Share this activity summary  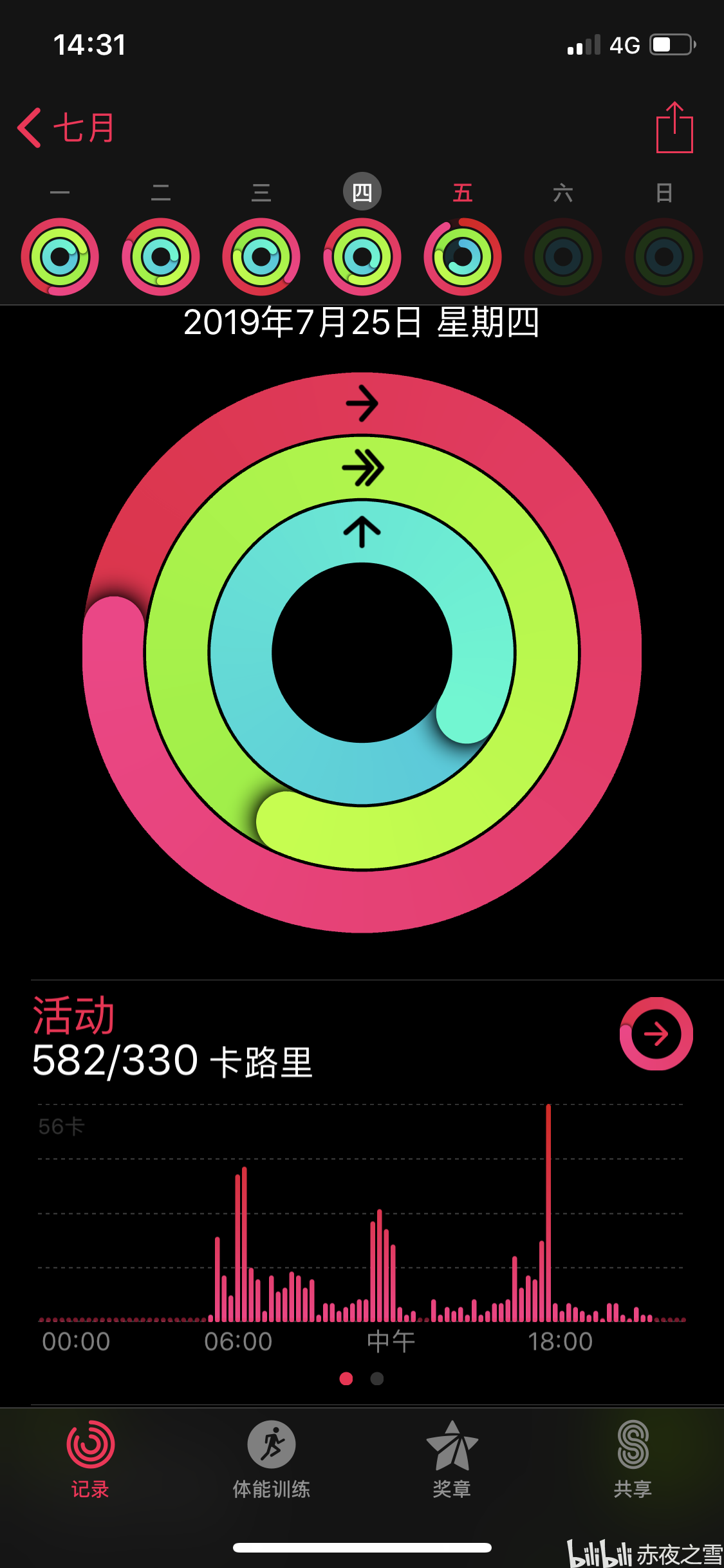(674, 127)
